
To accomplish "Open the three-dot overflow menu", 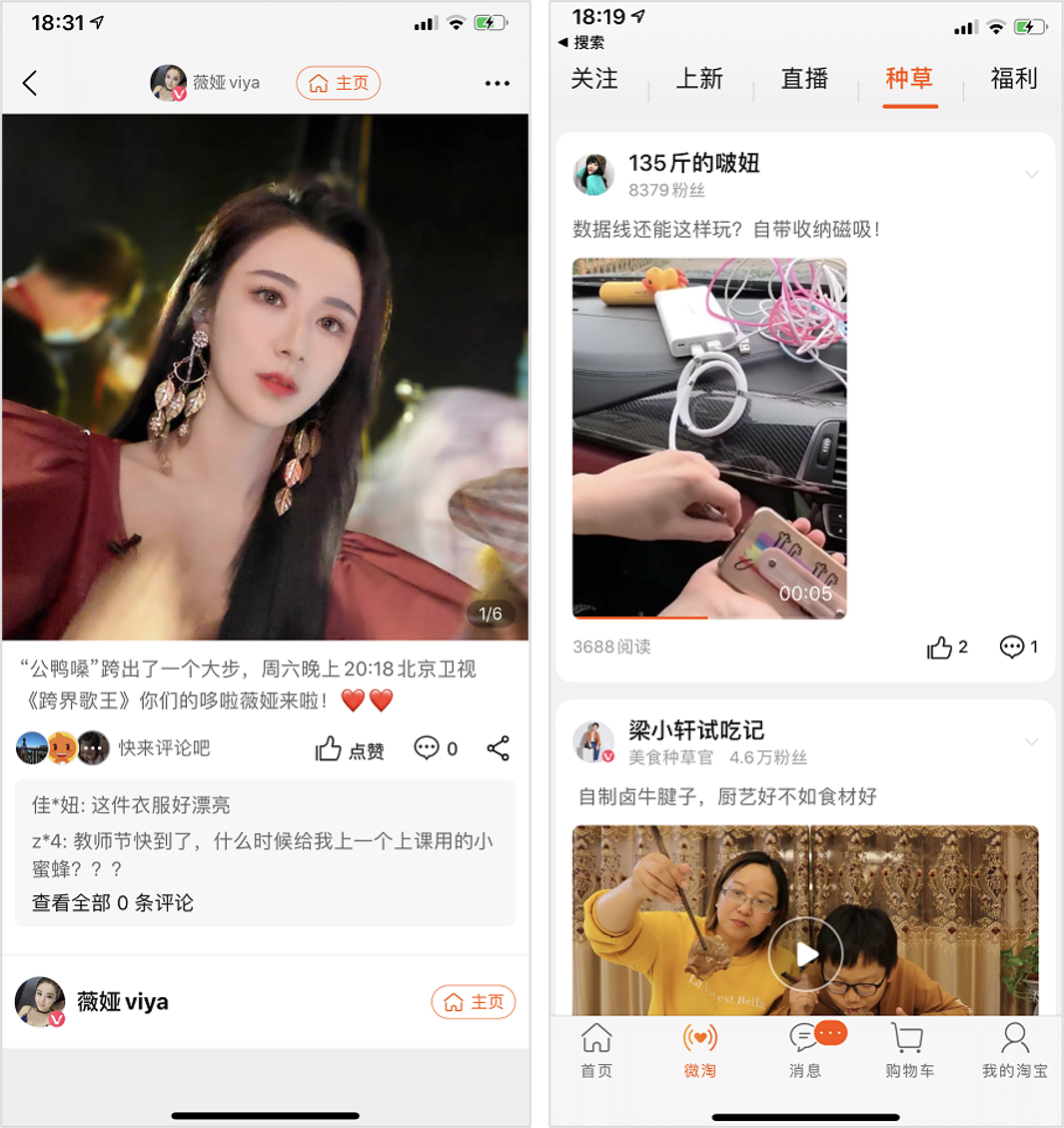I will click(x=497, y=83).
